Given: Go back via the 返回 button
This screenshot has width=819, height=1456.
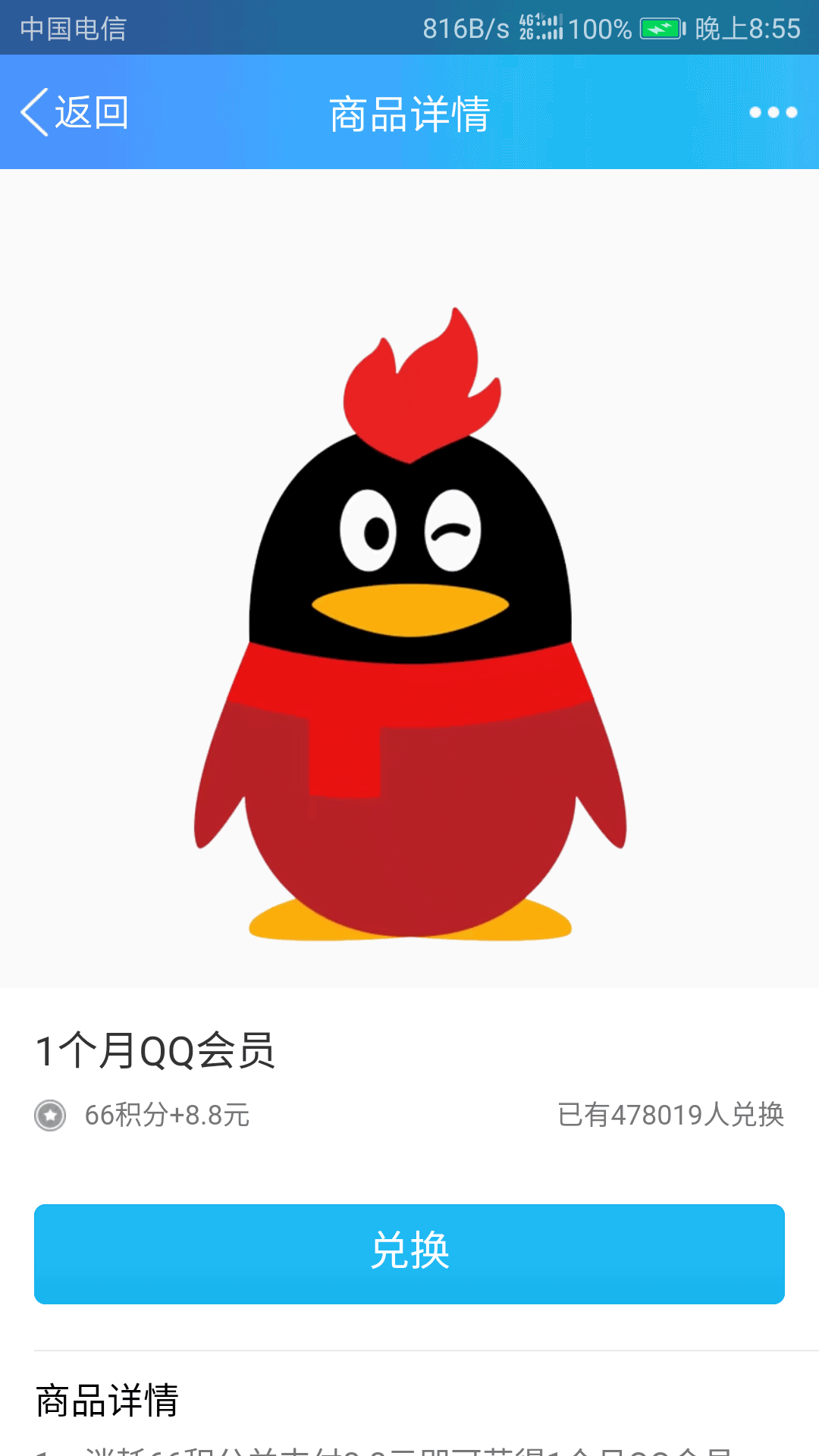Looking at the screenshot, I should [74, 112].
